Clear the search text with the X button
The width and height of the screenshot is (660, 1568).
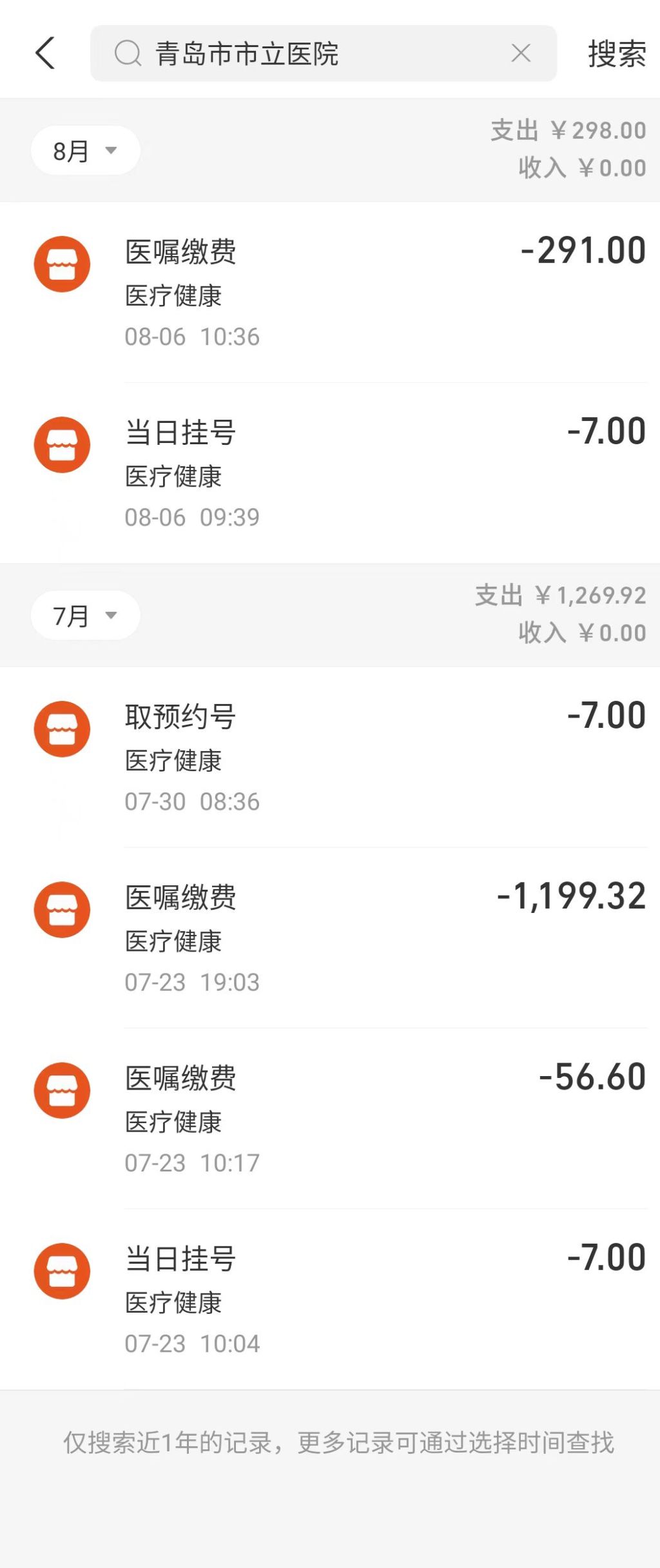521,53
